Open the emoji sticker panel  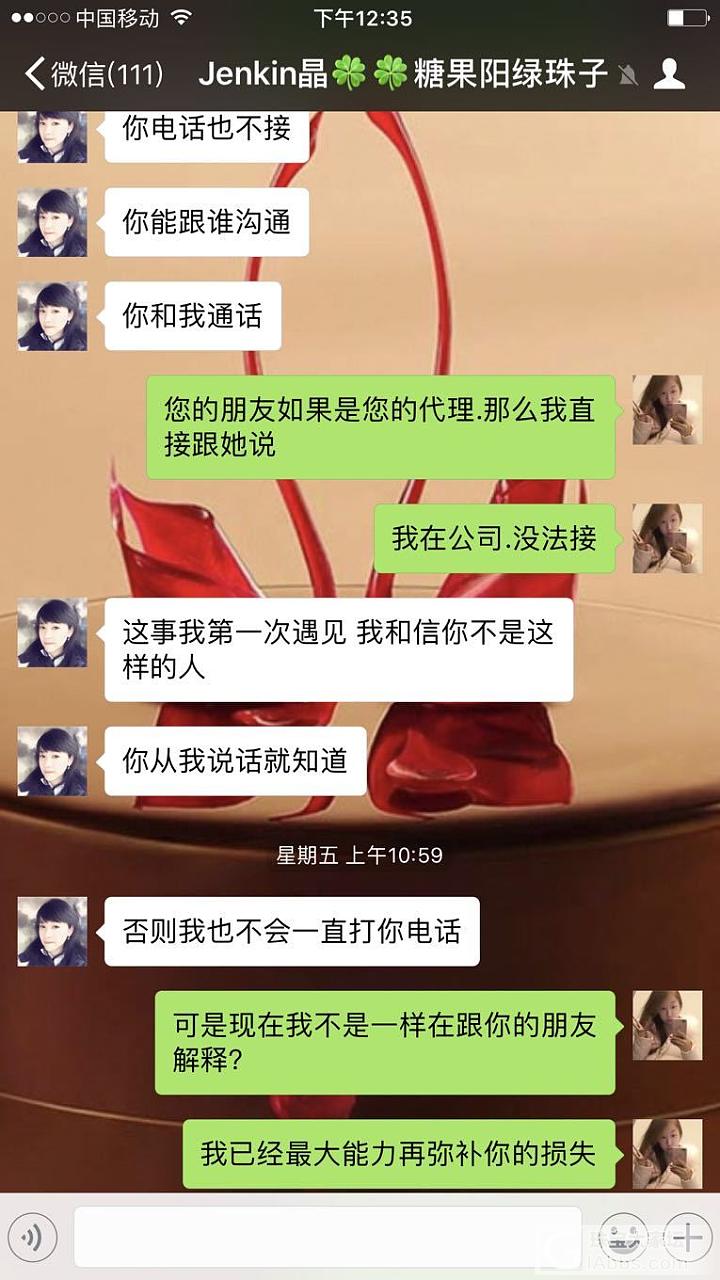point(620,1238)
